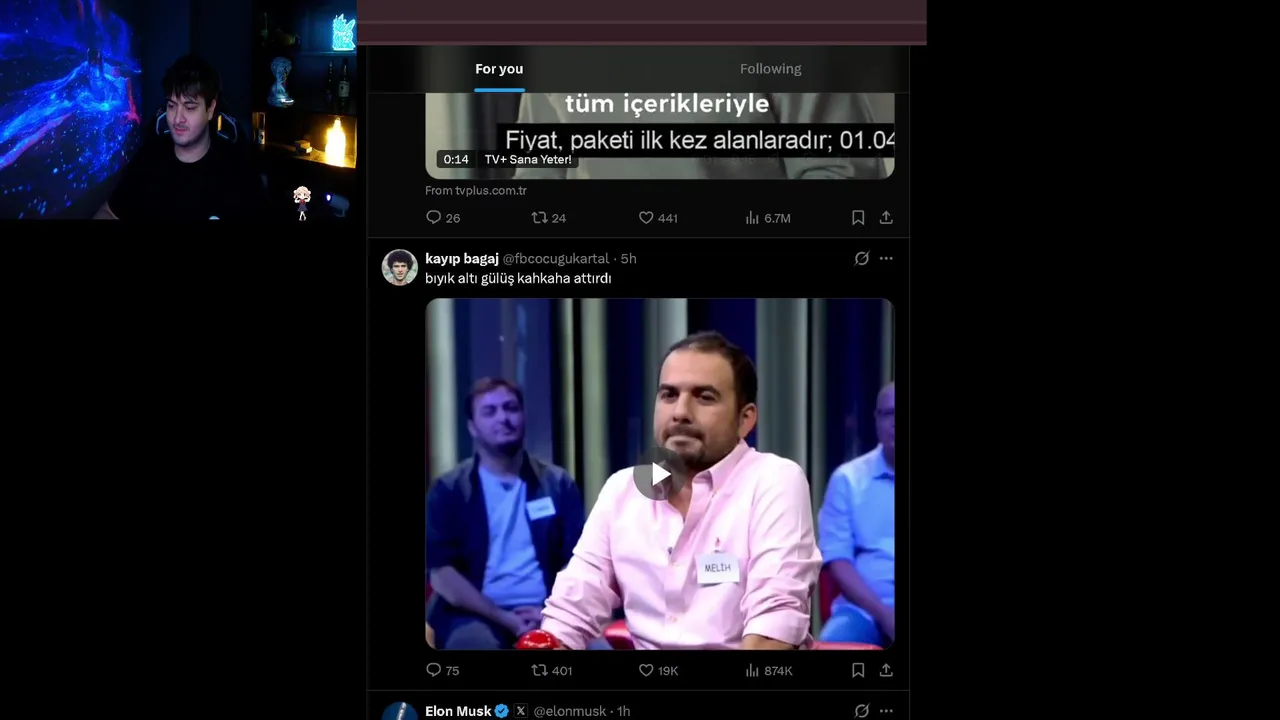Play the video in kayıp bagaj's post
1280x720 pixels.
tap(659, 475)
